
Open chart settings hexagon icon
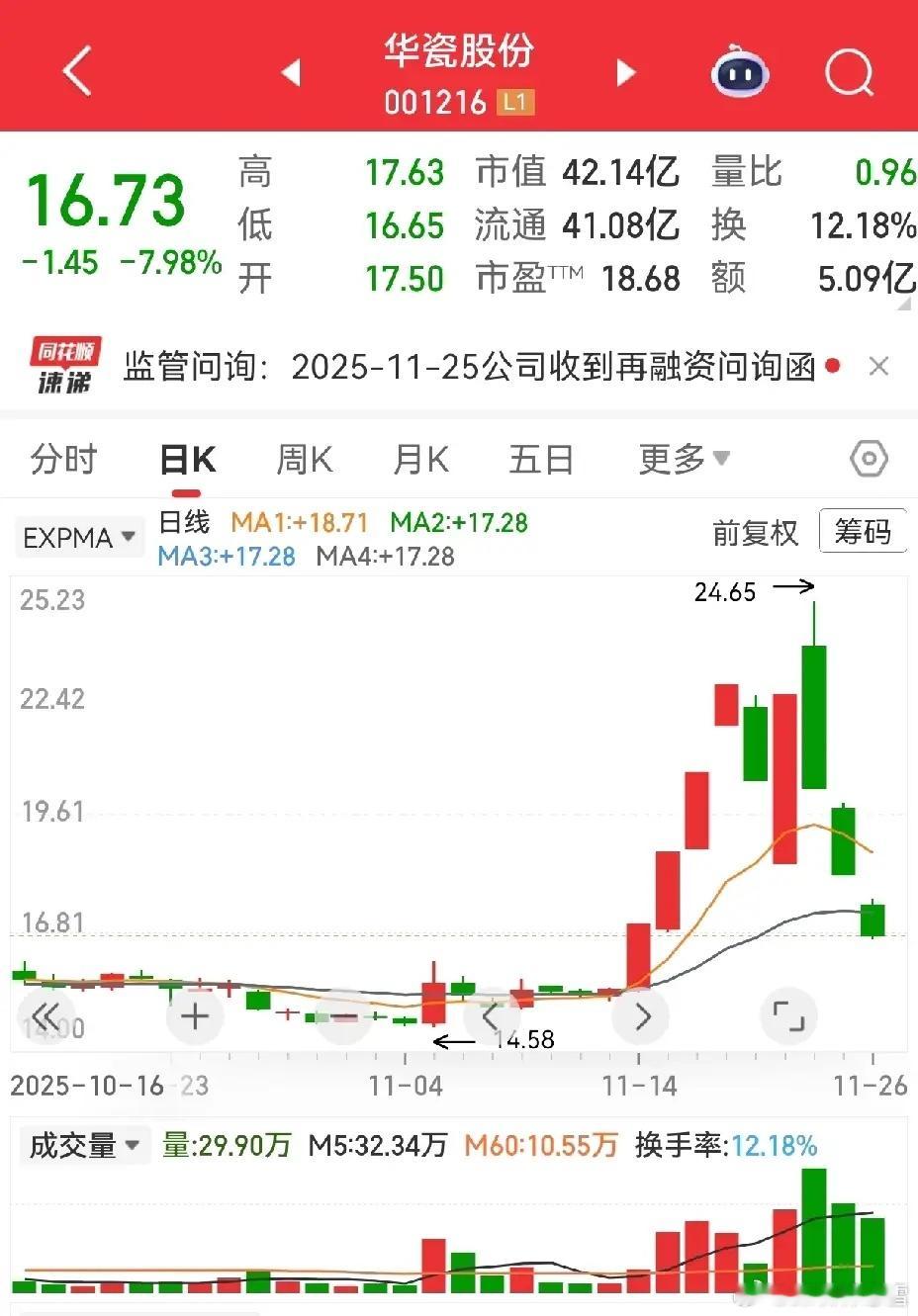[869, 459]
